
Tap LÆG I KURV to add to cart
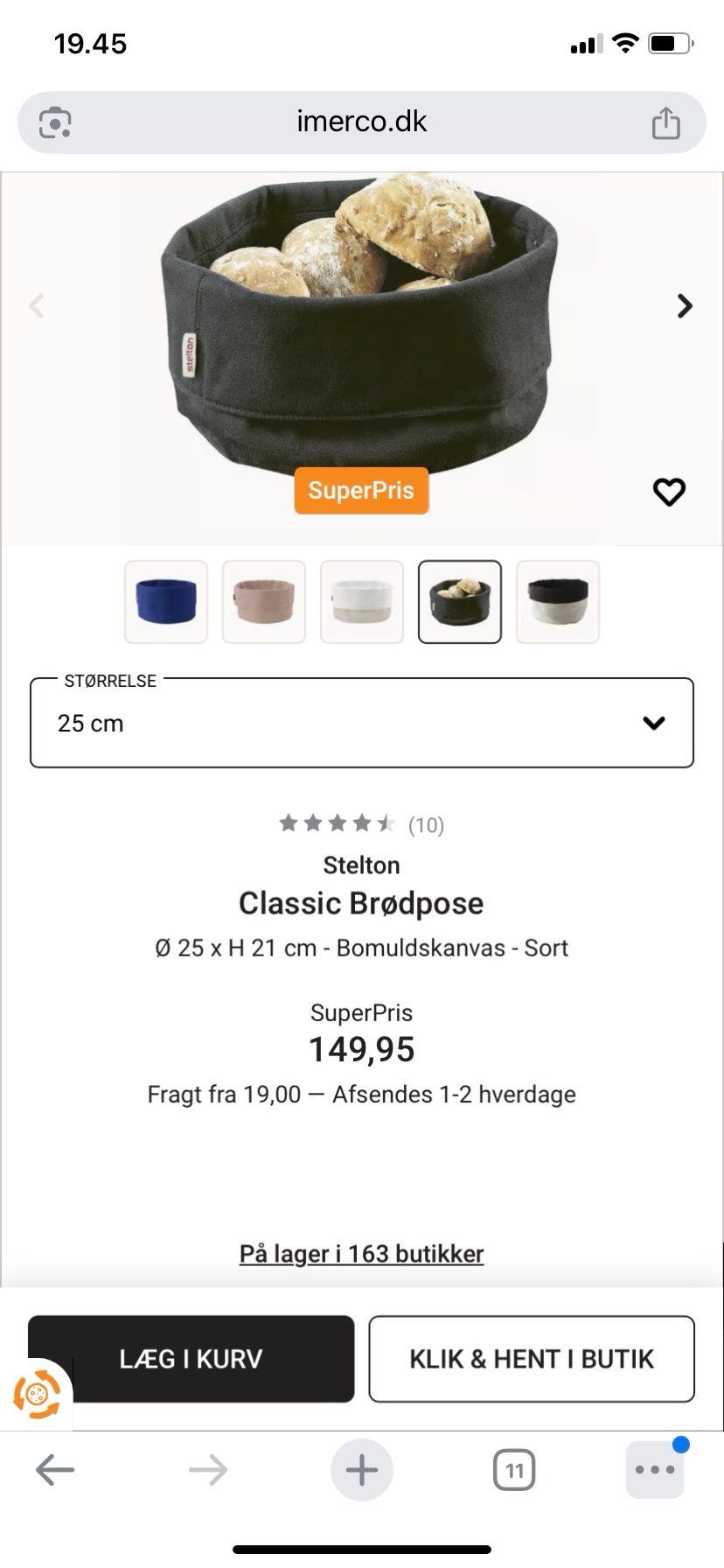point(191,1359)
